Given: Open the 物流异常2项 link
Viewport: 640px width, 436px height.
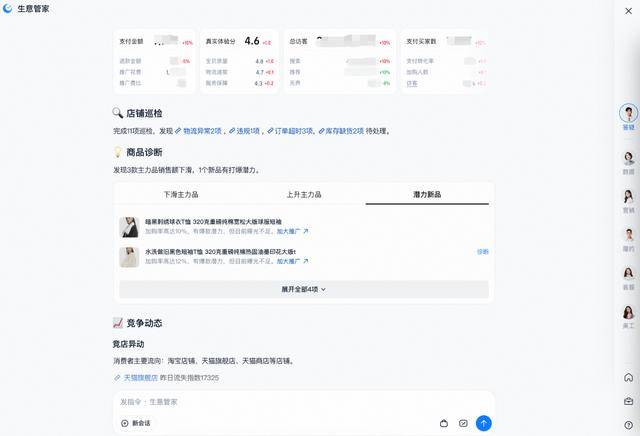Looking at the screenshot, I should 198,131.
